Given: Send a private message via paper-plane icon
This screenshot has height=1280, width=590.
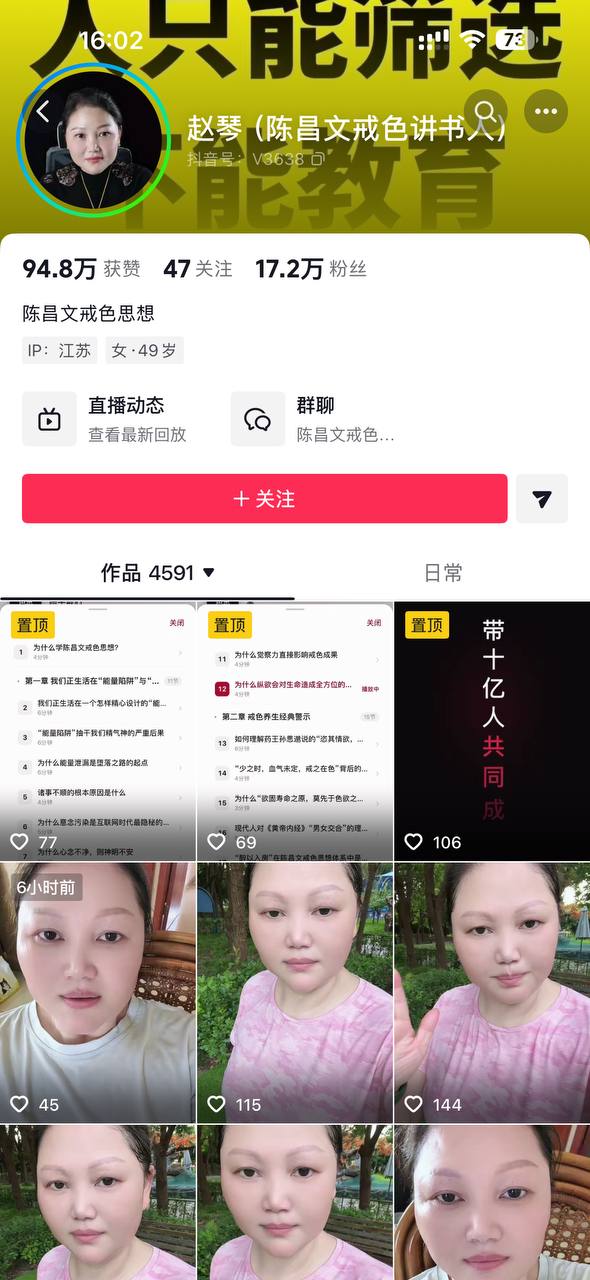Looking at the screenshot, I should pyautogui.click(x=542, y=498).
